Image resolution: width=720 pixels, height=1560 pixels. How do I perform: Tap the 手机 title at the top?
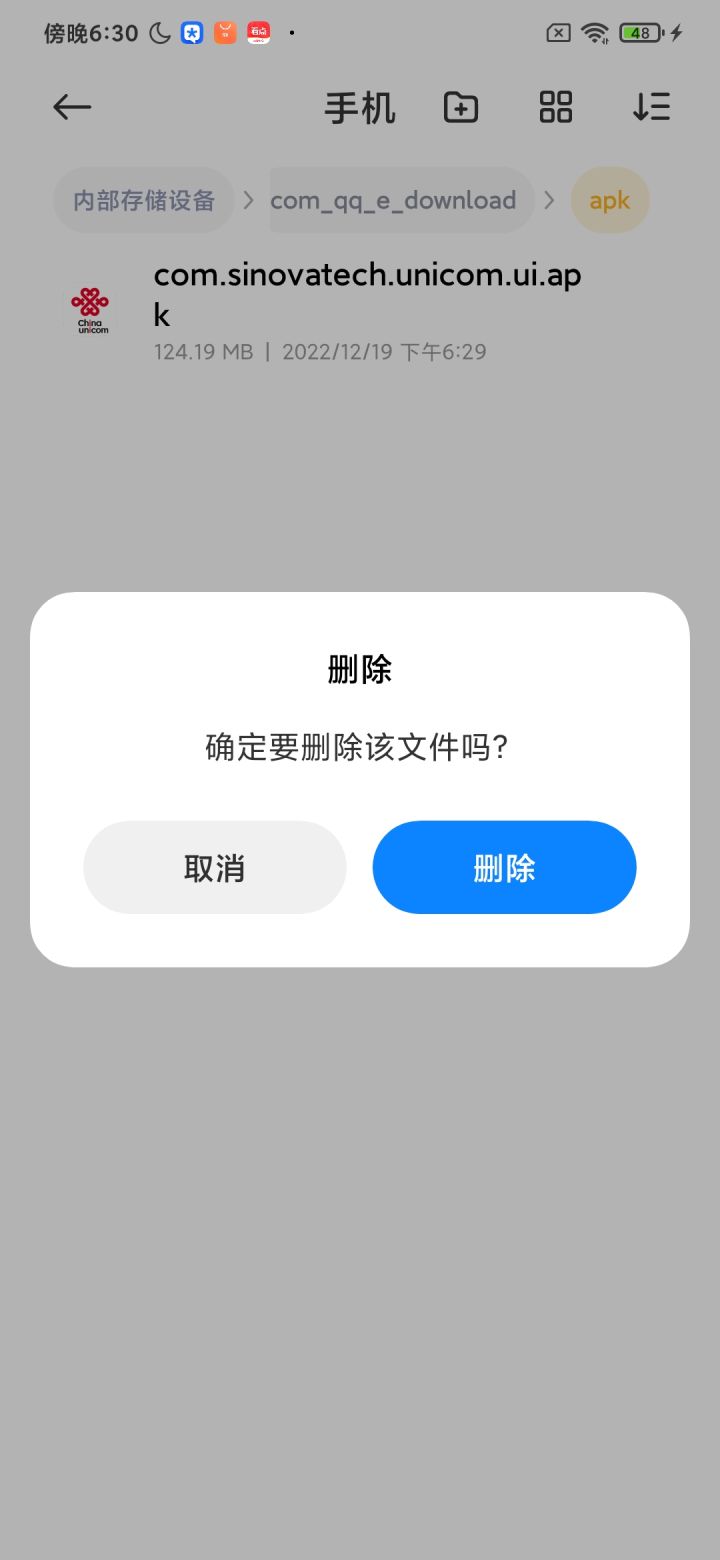(x=360, y=107)
